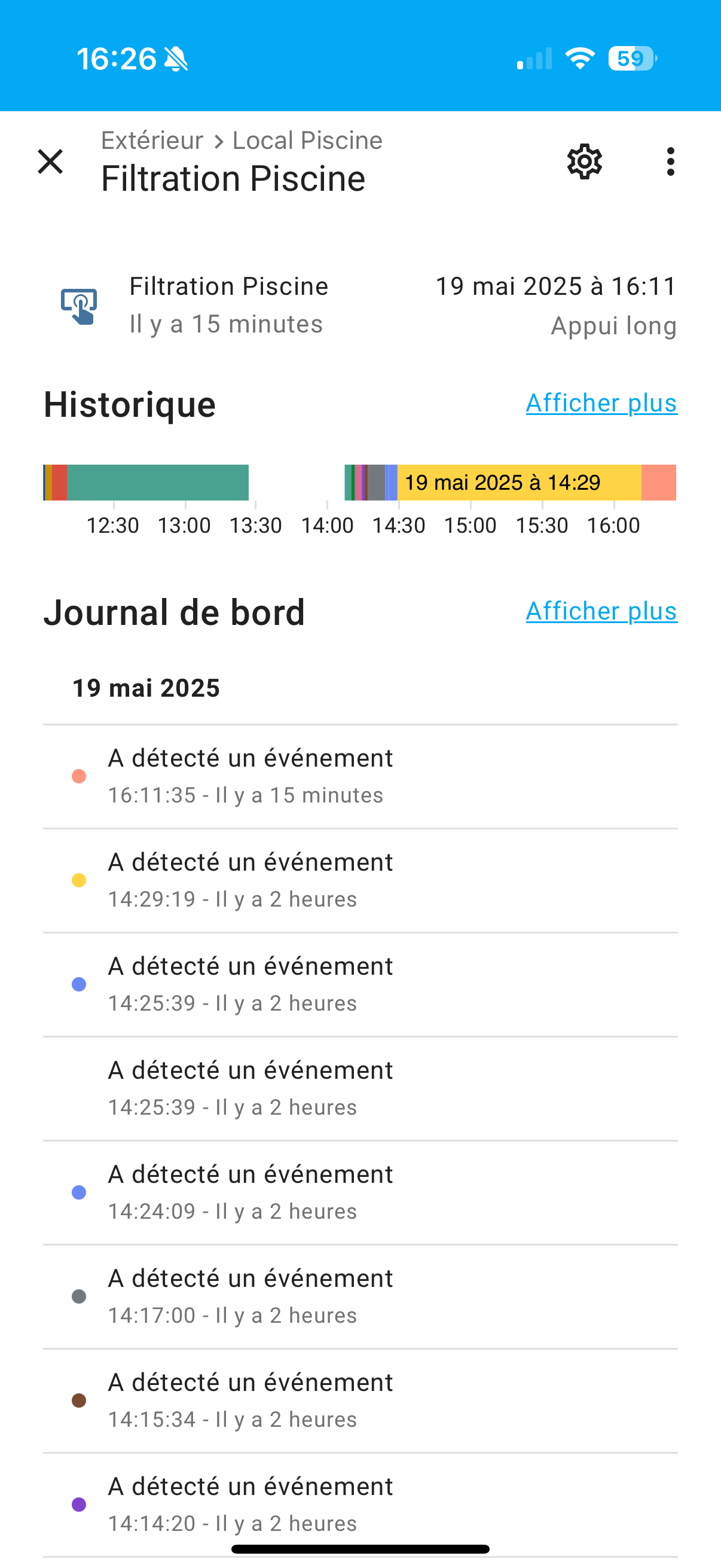The image size is (721, 1568).
Task: Close the Filtration Piscine dialog
Action: pyautogui.click(x=50, y=161)
